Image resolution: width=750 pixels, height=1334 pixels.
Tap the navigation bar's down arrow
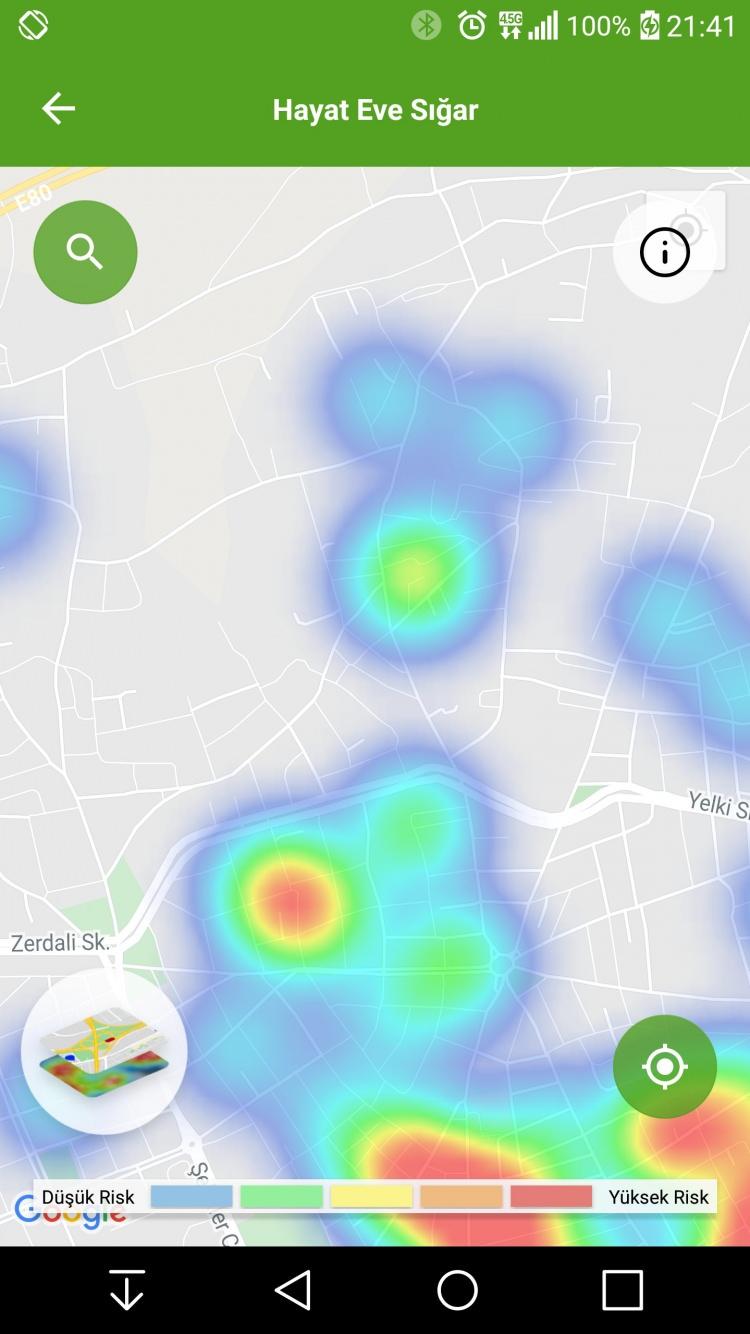127,1290
